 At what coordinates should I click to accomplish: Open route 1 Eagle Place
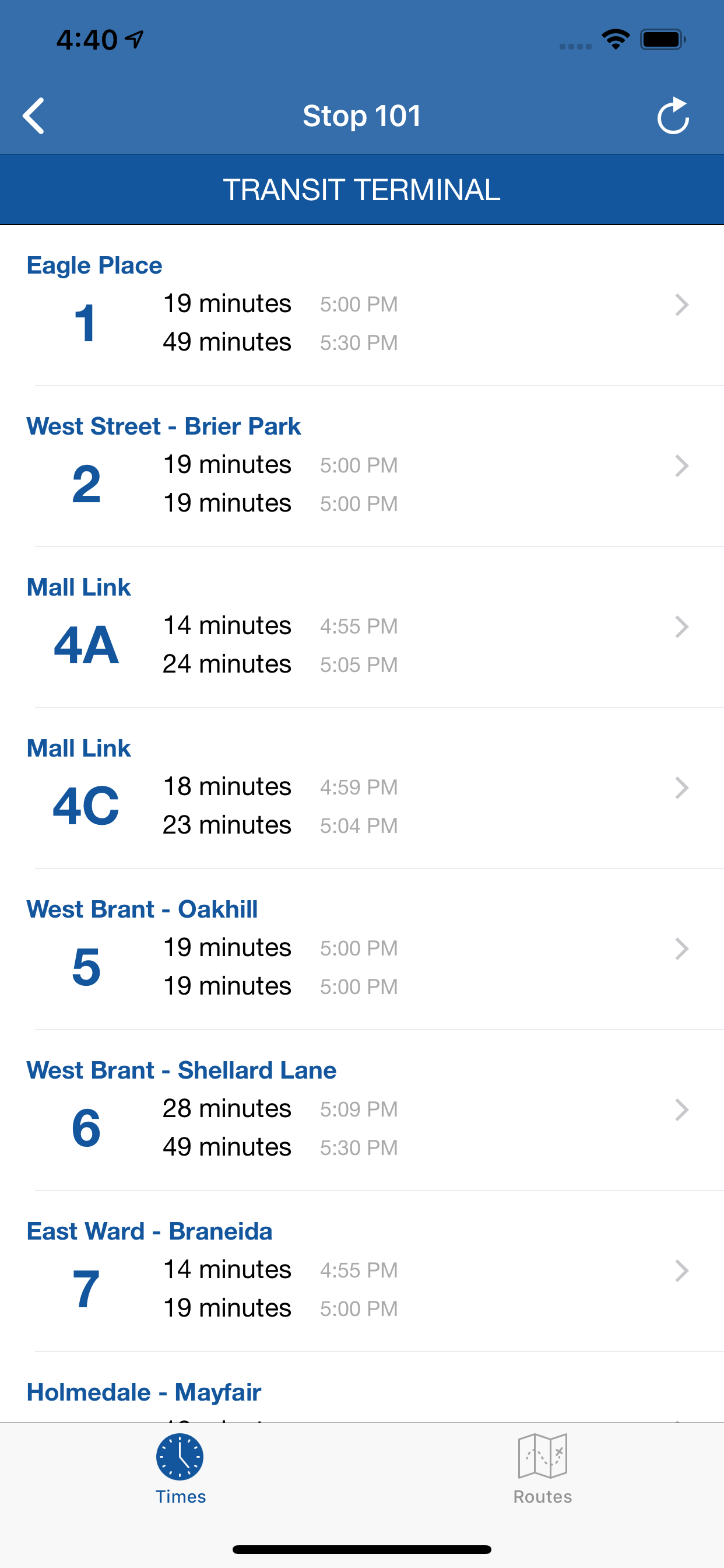pyautogui.click(x=362, y=306)
